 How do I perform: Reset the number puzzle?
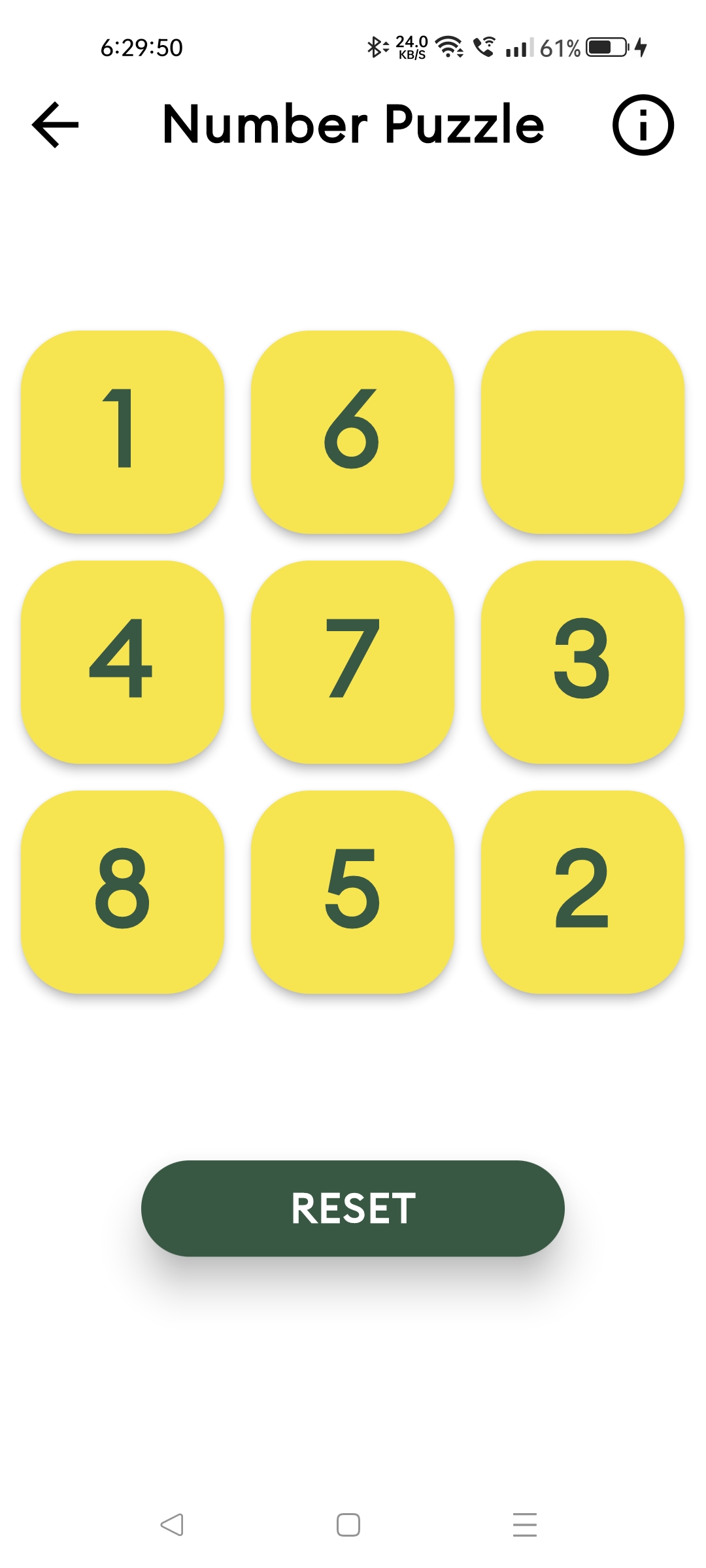[352, 1208]
